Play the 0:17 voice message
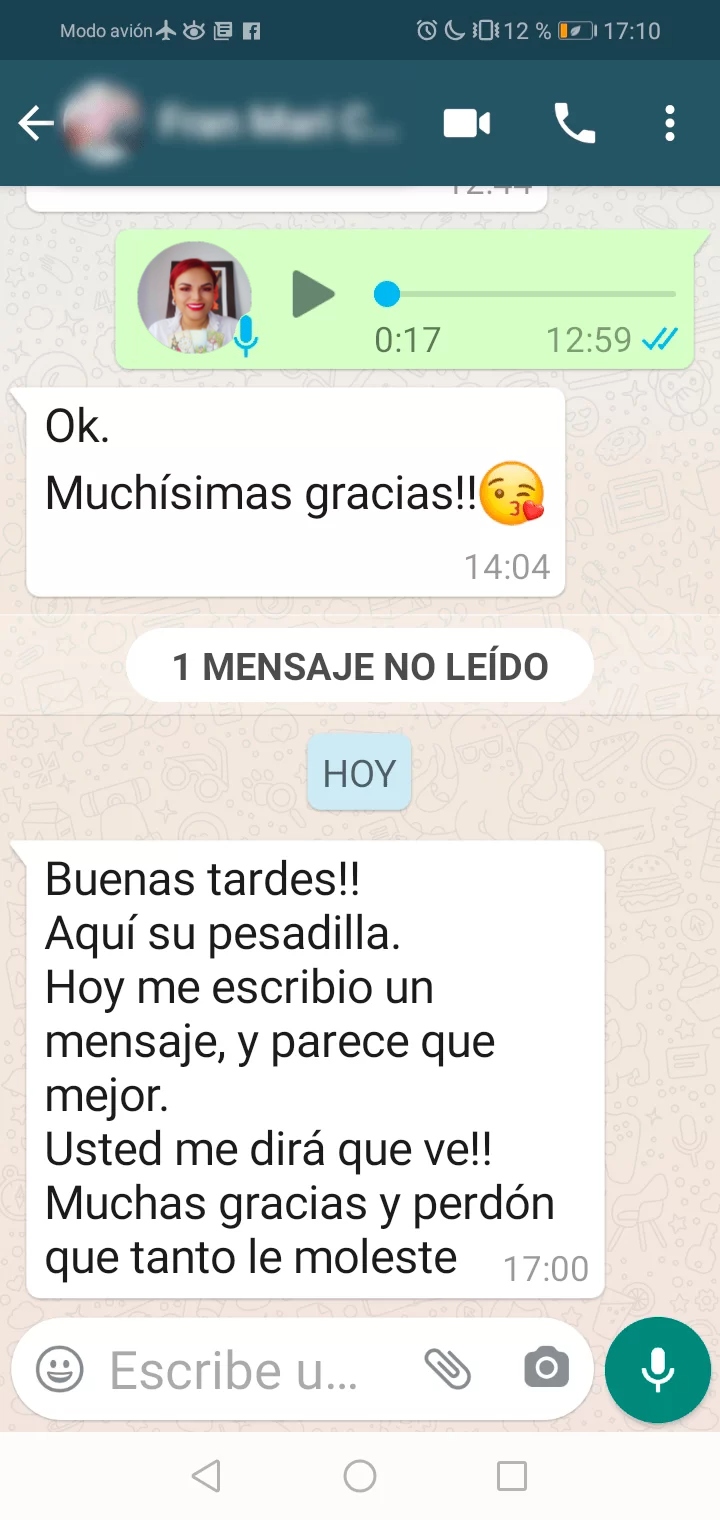720x1520 pixels. point(314,295)
